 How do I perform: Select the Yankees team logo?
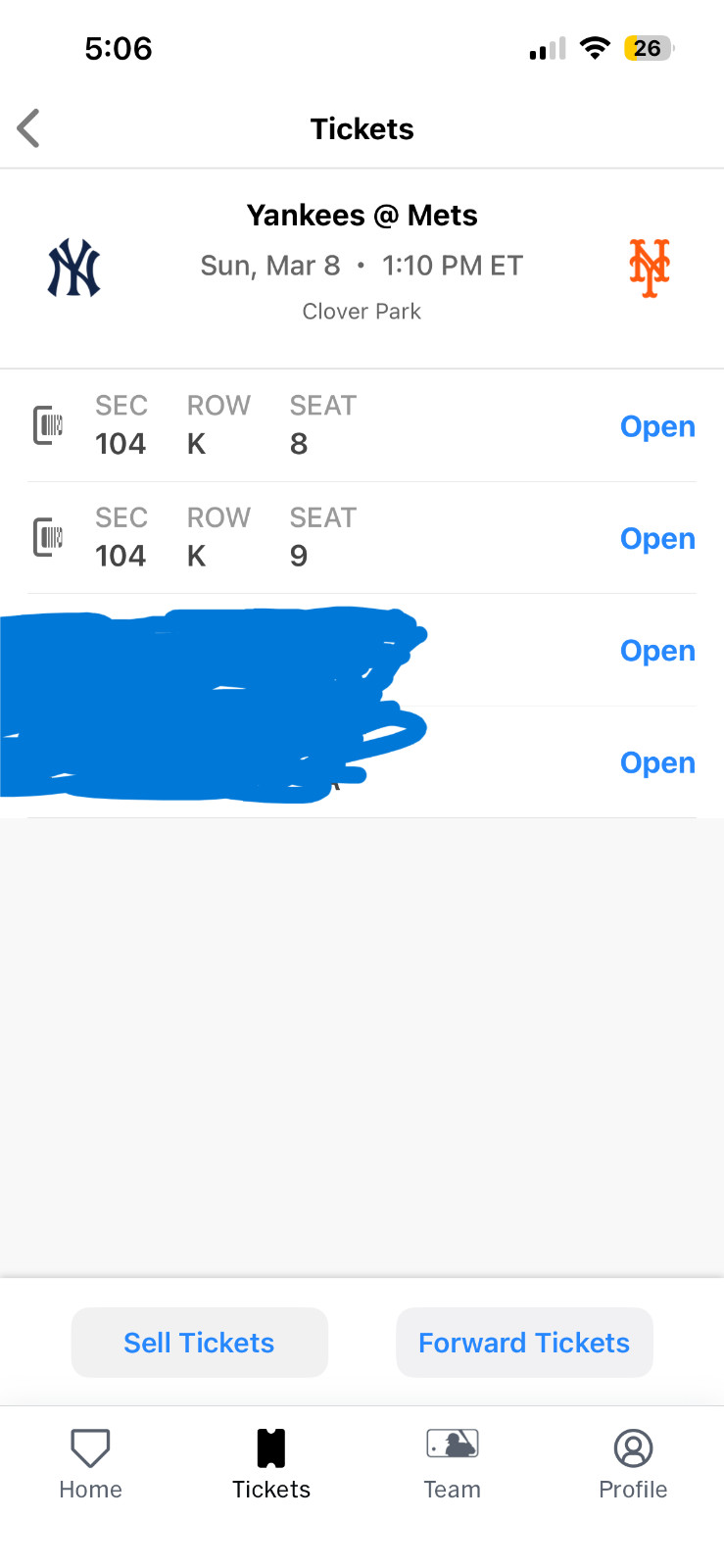coord(73,266)
